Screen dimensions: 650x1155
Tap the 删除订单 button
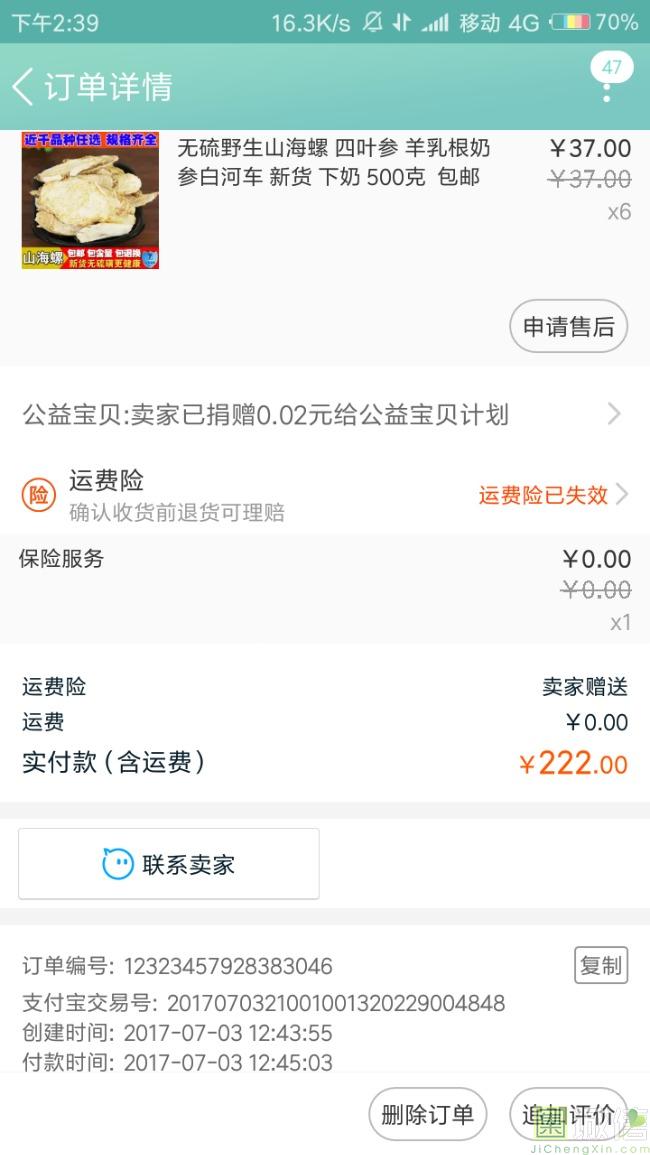pos(427,1115)
